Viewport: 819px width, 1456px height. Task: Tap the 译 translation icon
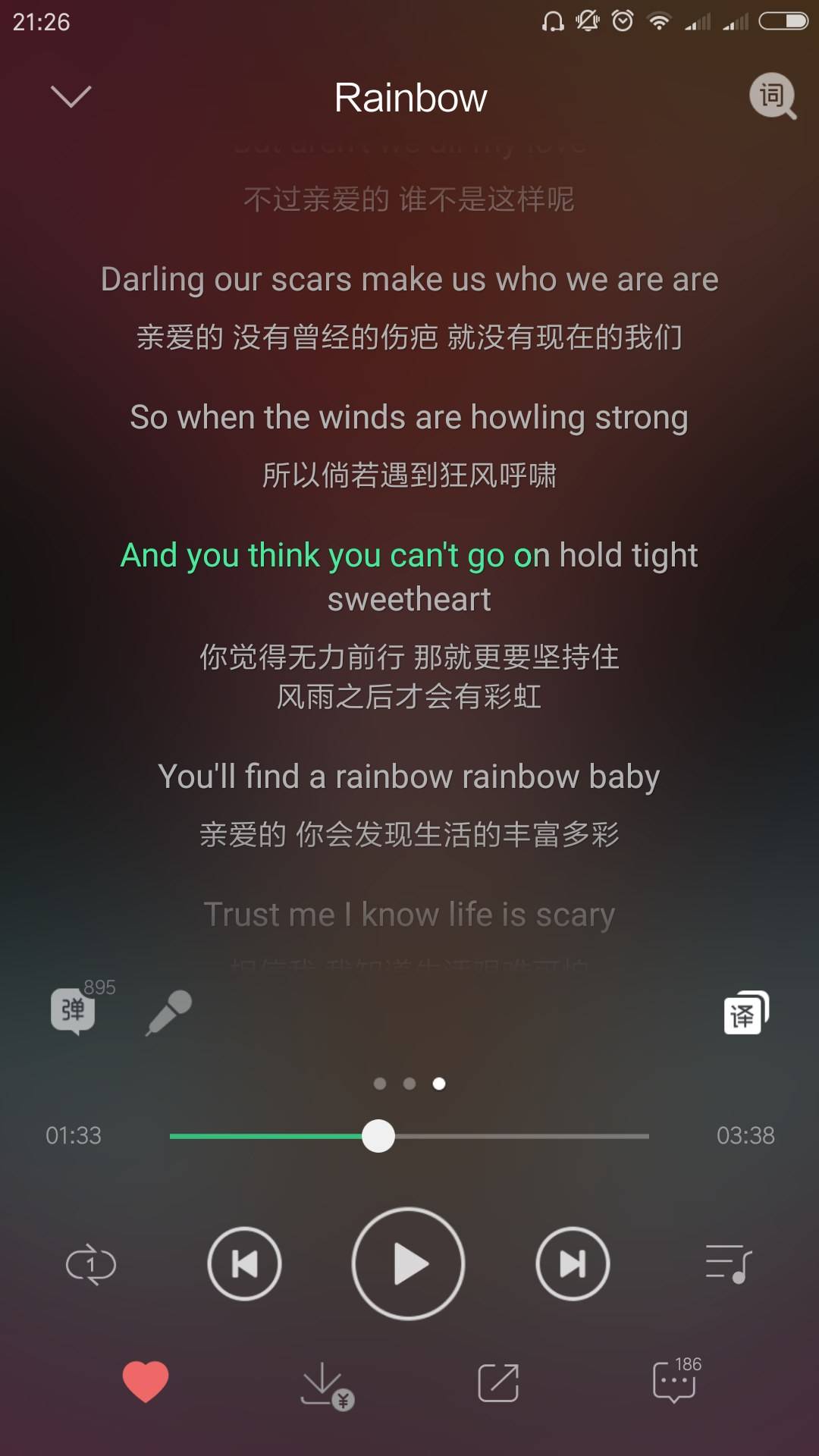[x=746, y=1012]
